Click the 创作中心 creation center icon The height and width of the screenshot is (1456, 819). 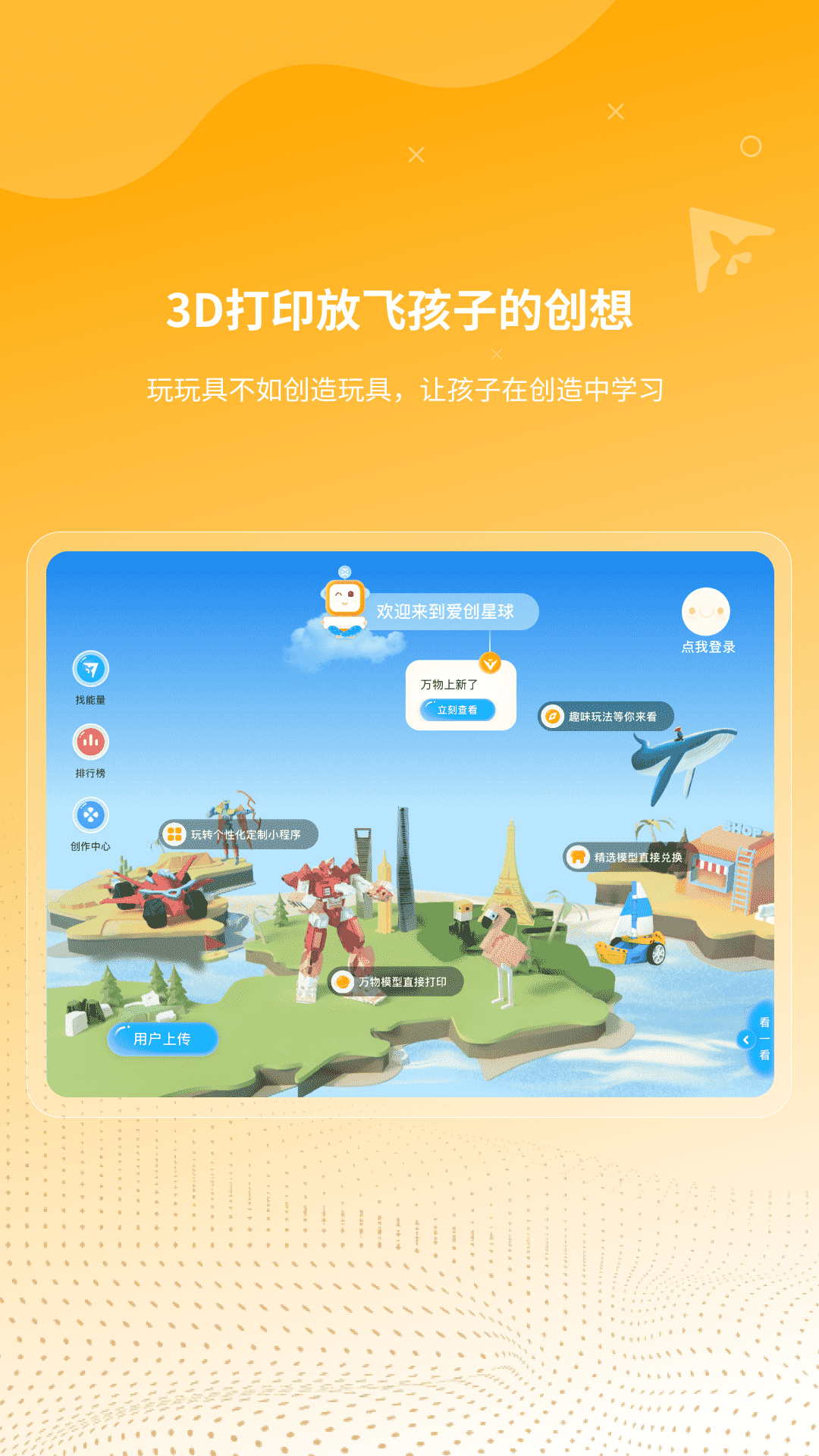[x=89, y=816]
